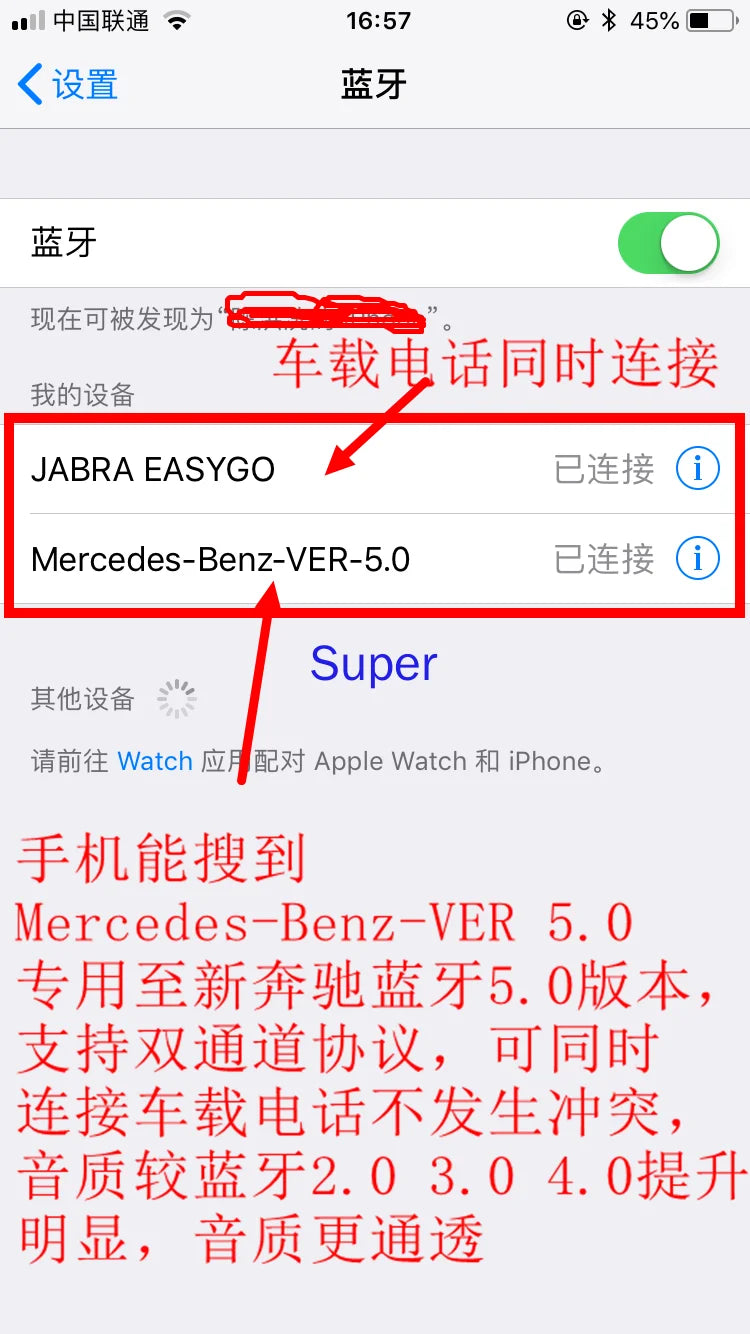This screenshot has height=1334, width=750.
Task: Turn off the 蓝牙 switch
Action: pyautogui.click(x=669, y=243)
